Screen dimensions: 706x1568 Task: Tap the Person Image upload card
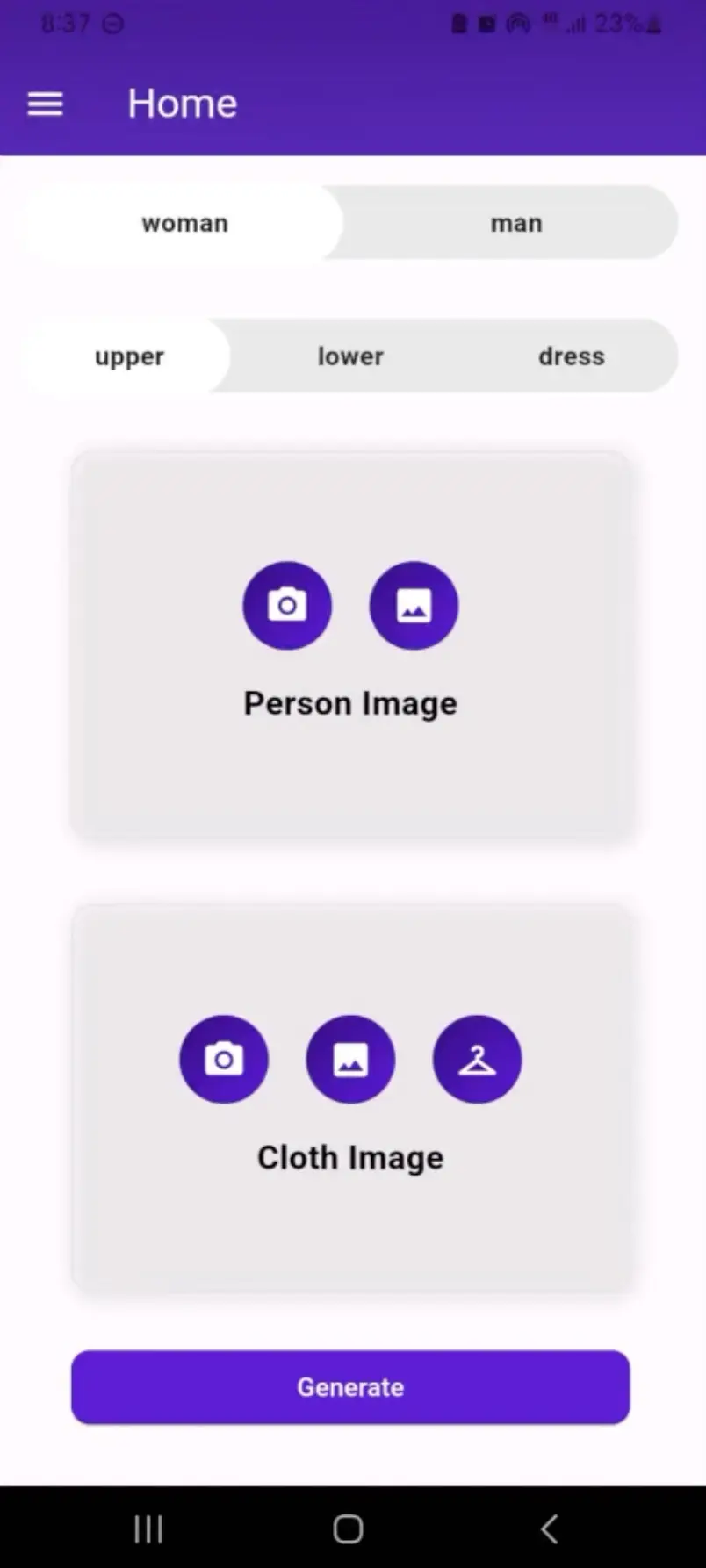click(x=349, y=773)
